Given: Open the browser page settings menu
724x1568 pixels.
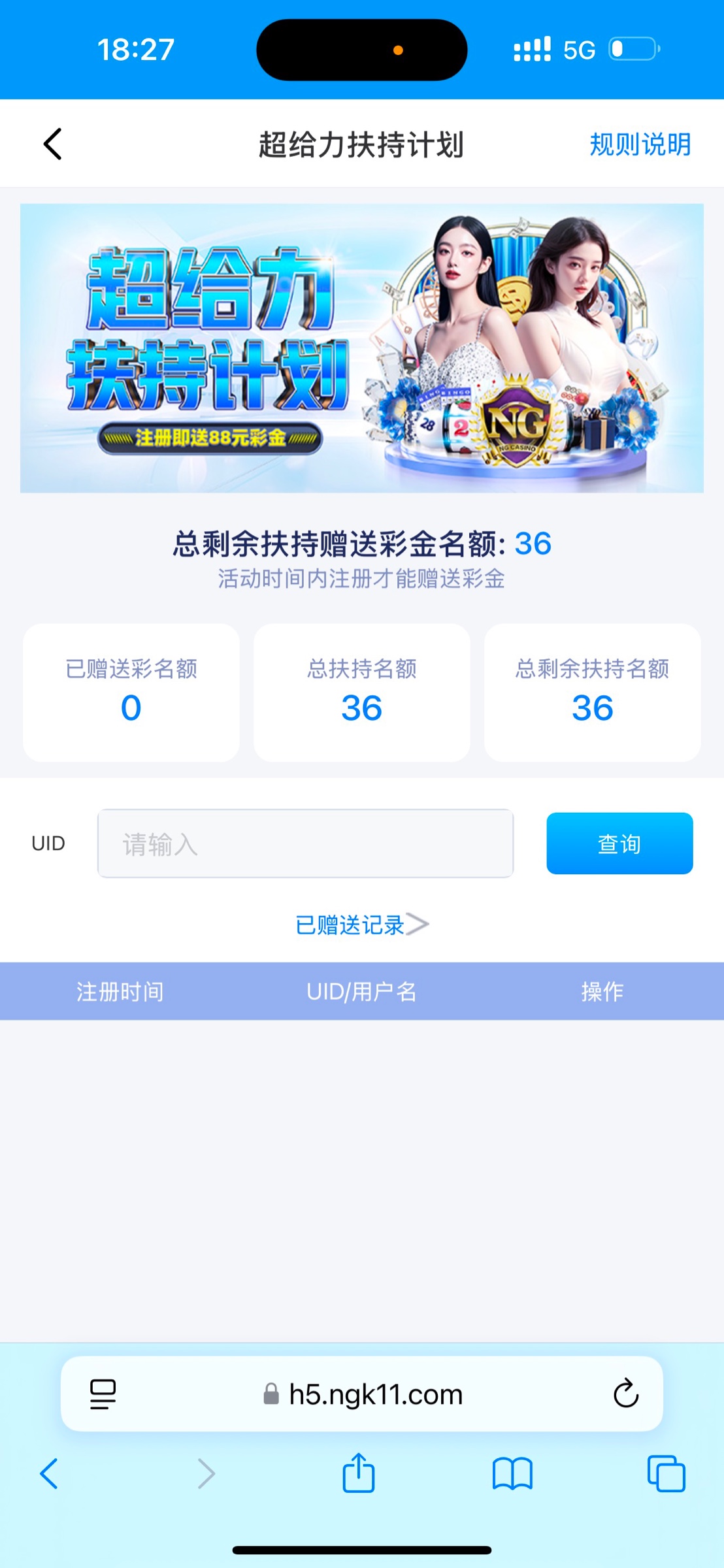Looking at the screenshot, I should (x=103, y=1394).
